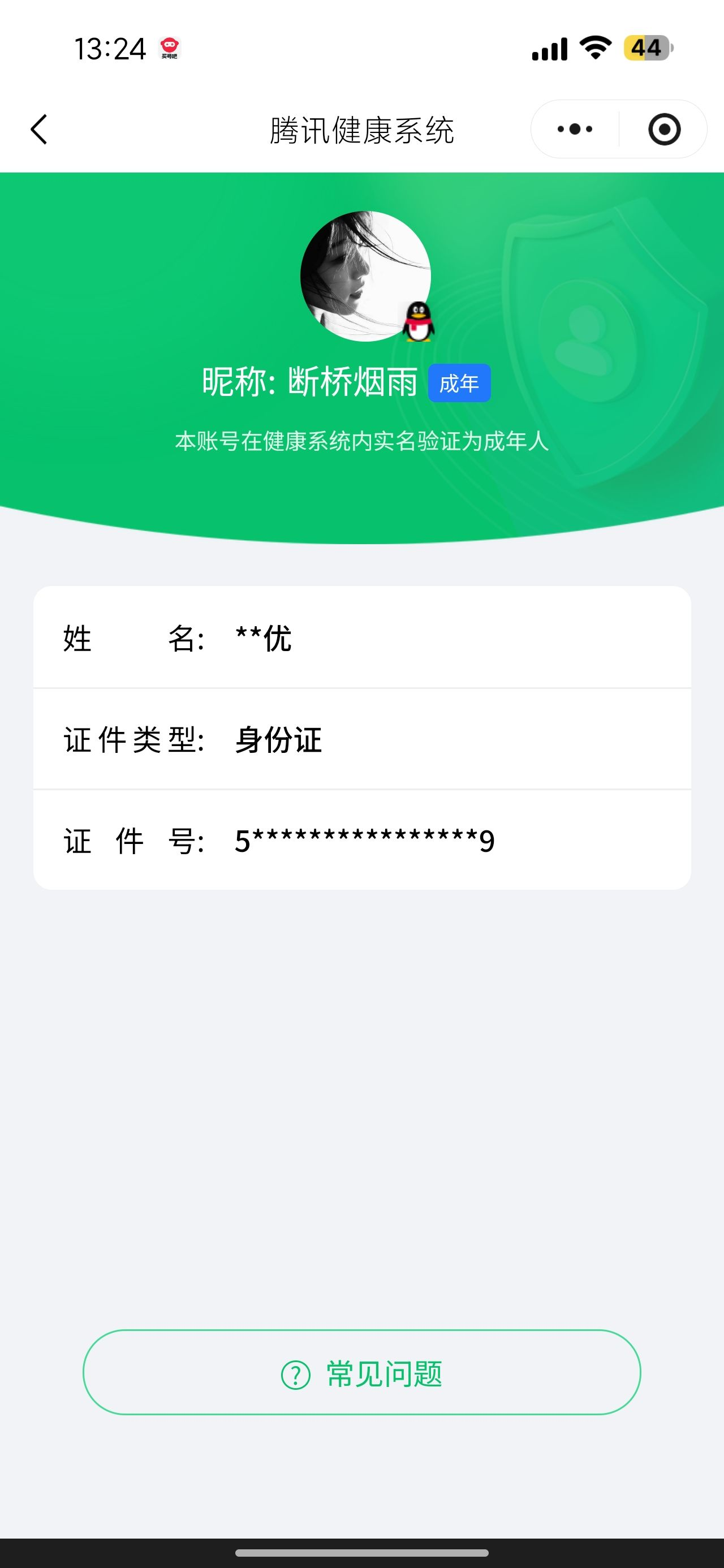Image resolution: width=724 pixels, height=1568 pixels.
Task: Select the 证件类型 document type row
Action: point(361,740)
